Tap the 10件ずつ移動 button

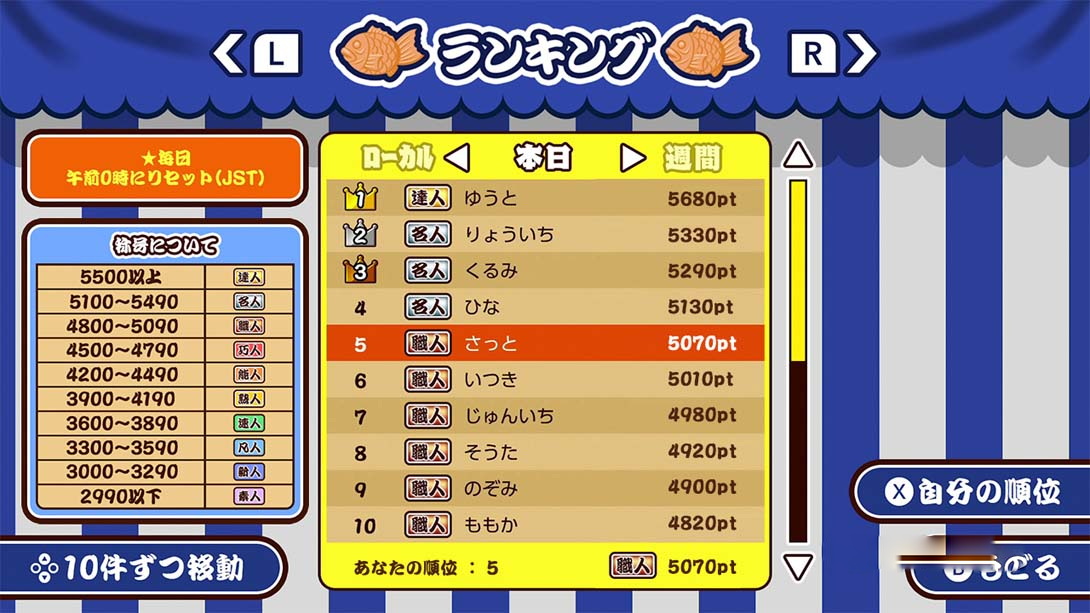(x=140, y=568)
